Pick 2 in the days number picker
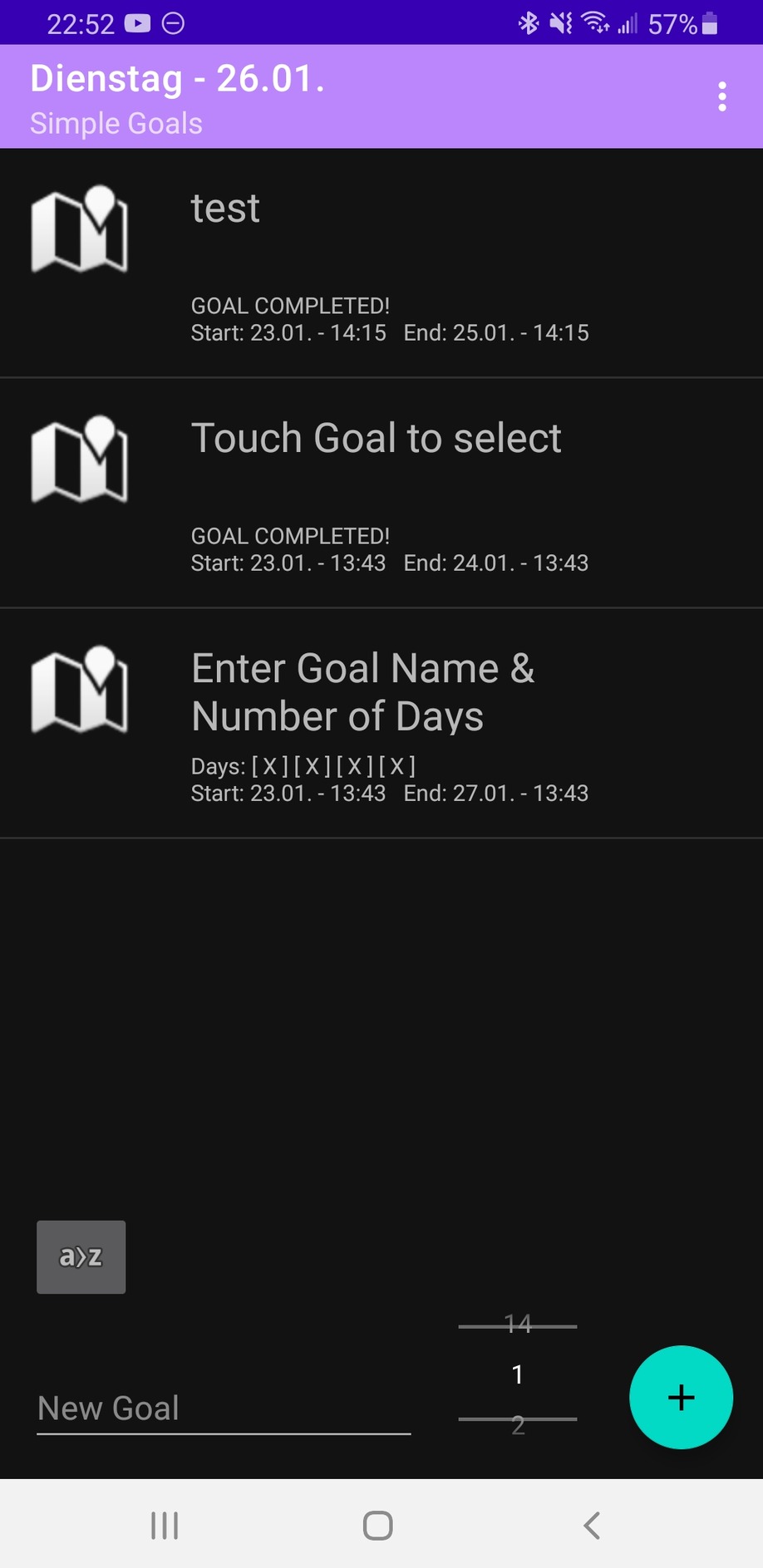Viewport: 763px width, 1568px height. point(517,1426)
